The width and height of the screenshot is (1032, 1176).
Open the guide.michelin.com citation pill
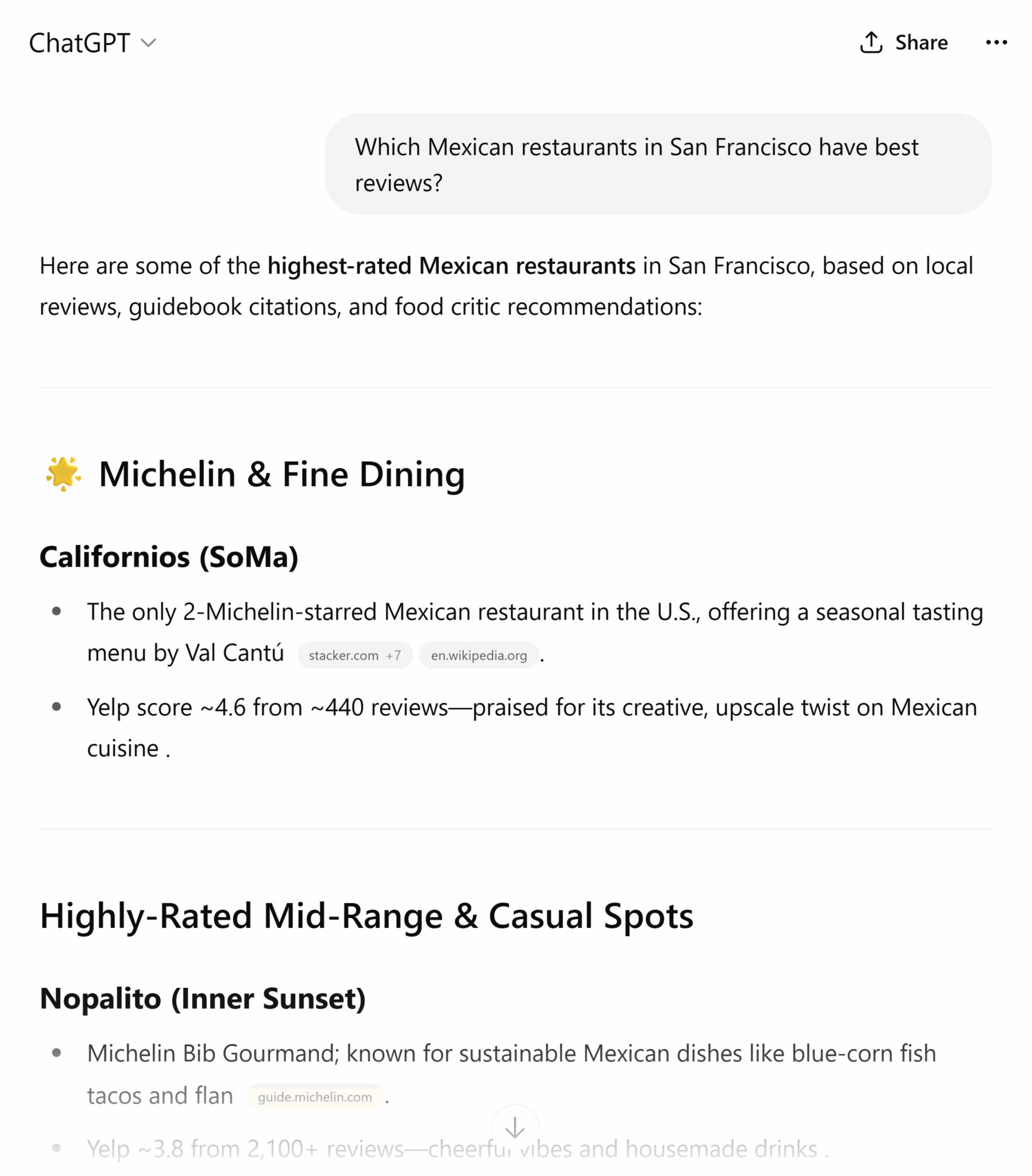point(314,1097)
